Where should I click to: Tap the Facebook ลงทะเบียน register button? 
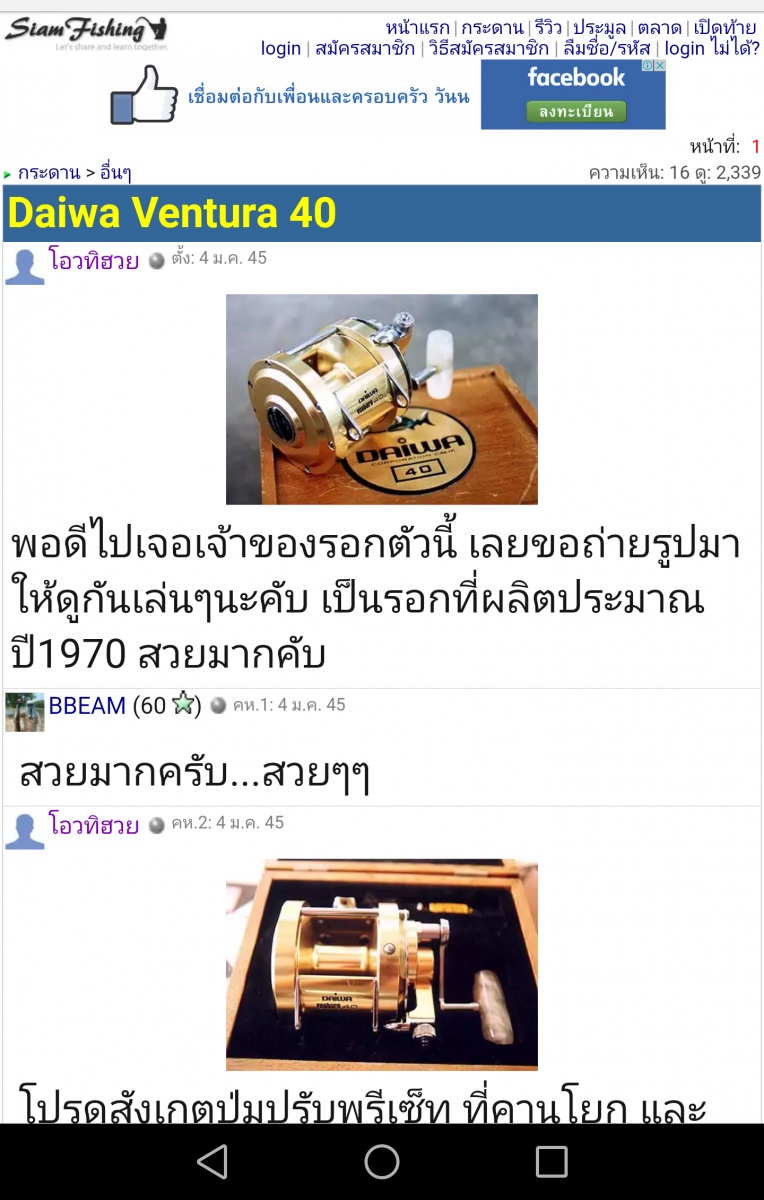[575, 112]
